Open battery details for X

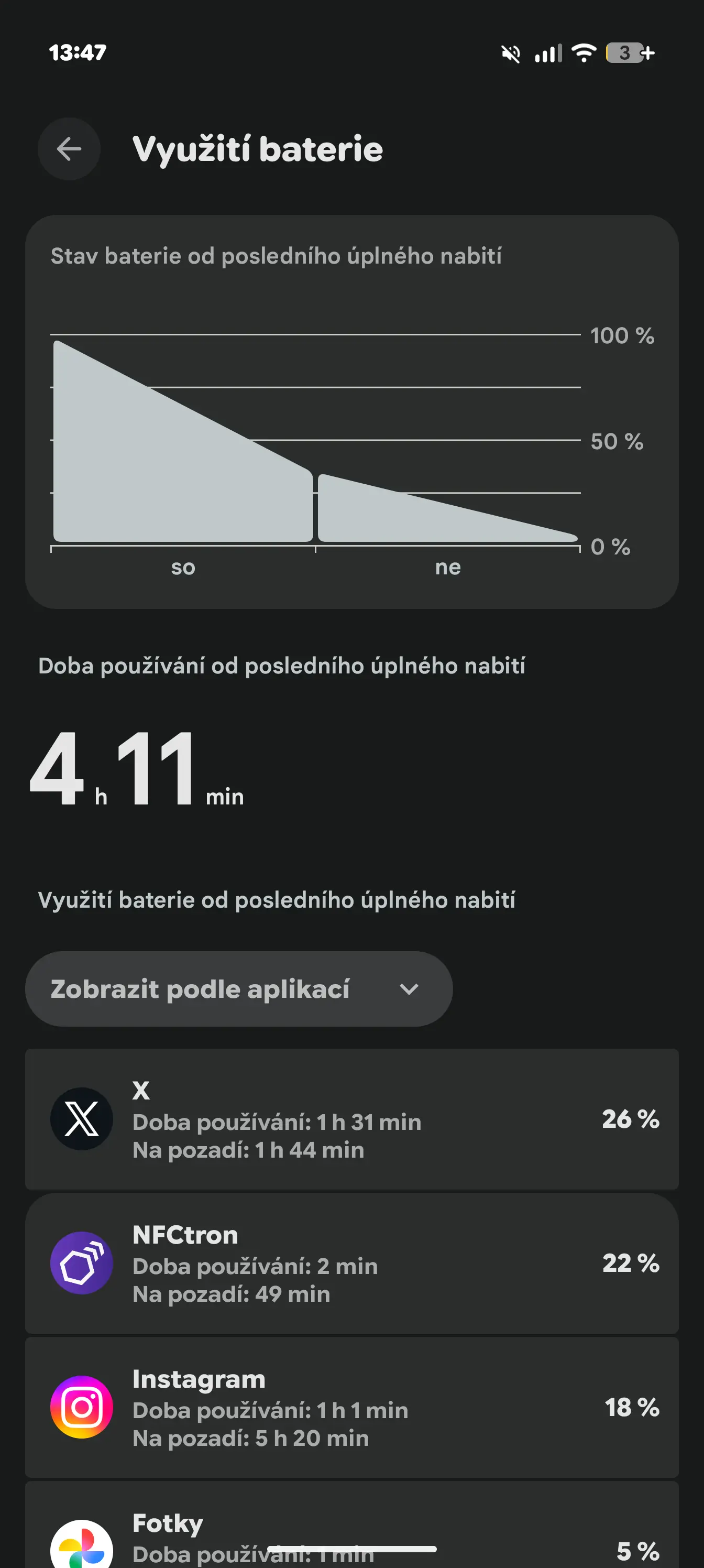(351, 1119)
